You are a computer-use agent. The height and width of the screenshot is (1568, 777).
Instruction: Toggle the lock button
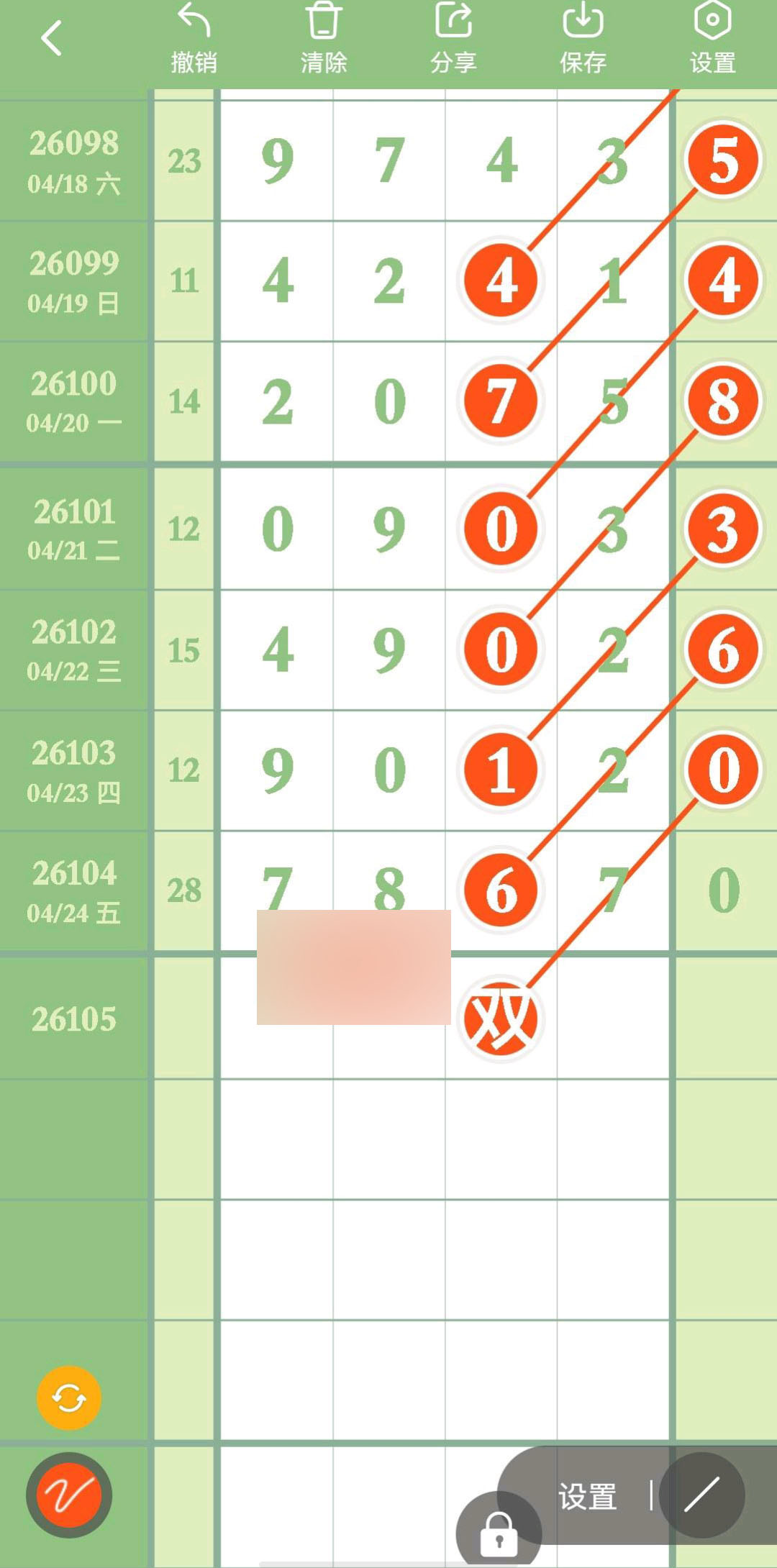[x=499, y=1532]
